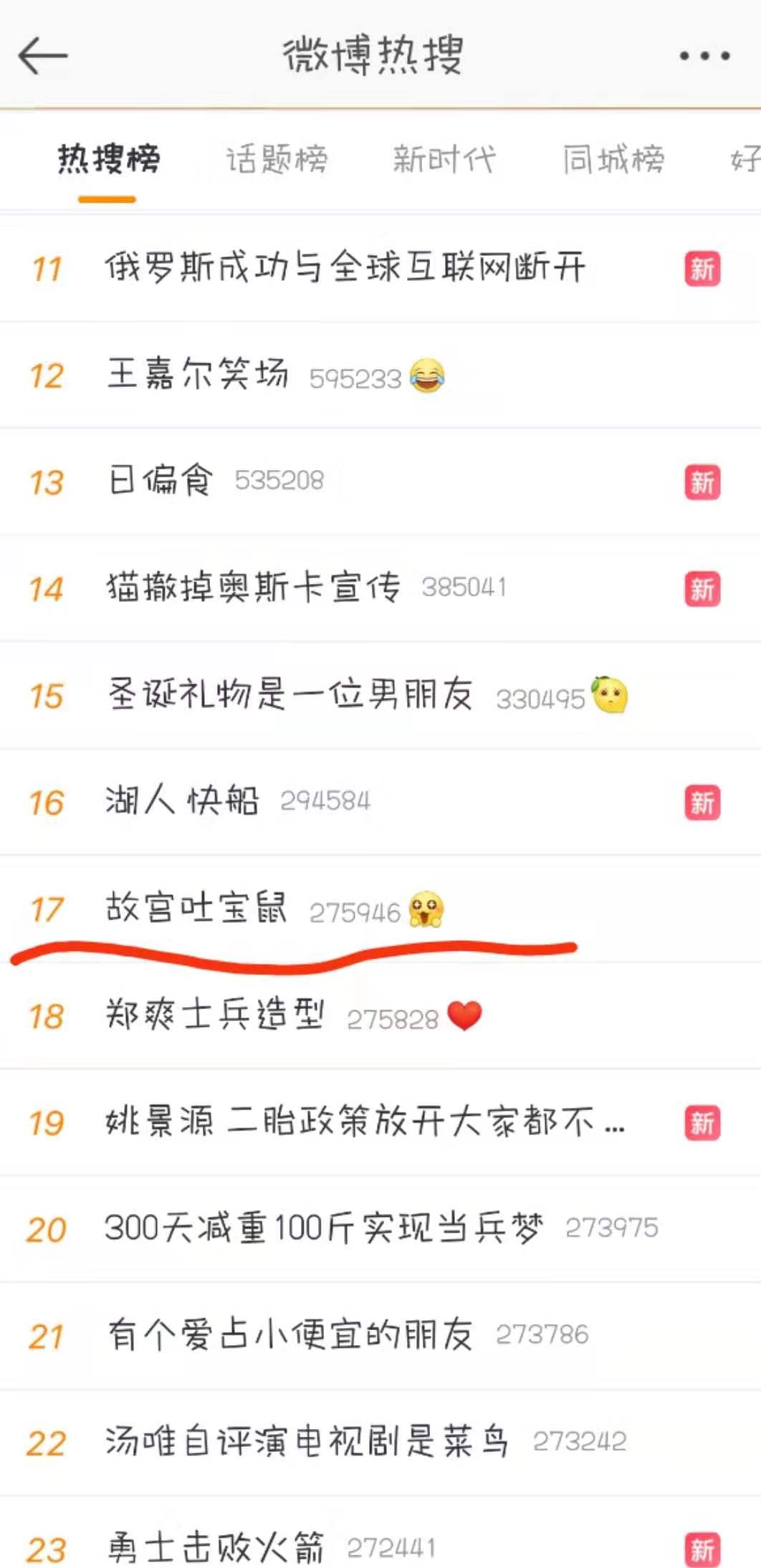Open 汤唯自评演电视剧是菜鸟 topic
Image resolution: width=761 pixels, height=1568 pixels.
pos(307,1442)
